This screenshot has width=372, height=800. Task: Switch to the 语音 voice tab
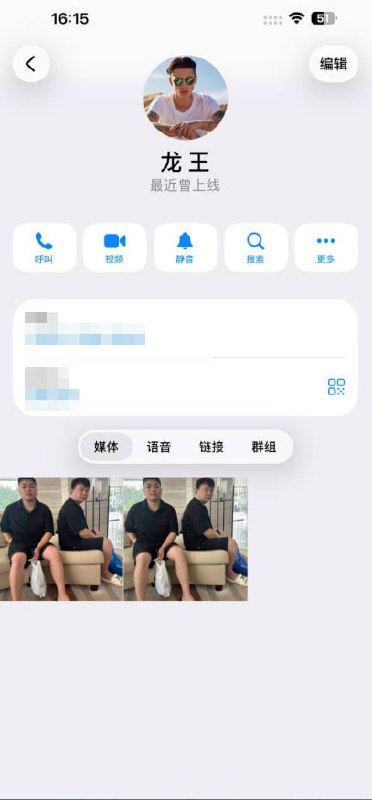tap(159, 447)
